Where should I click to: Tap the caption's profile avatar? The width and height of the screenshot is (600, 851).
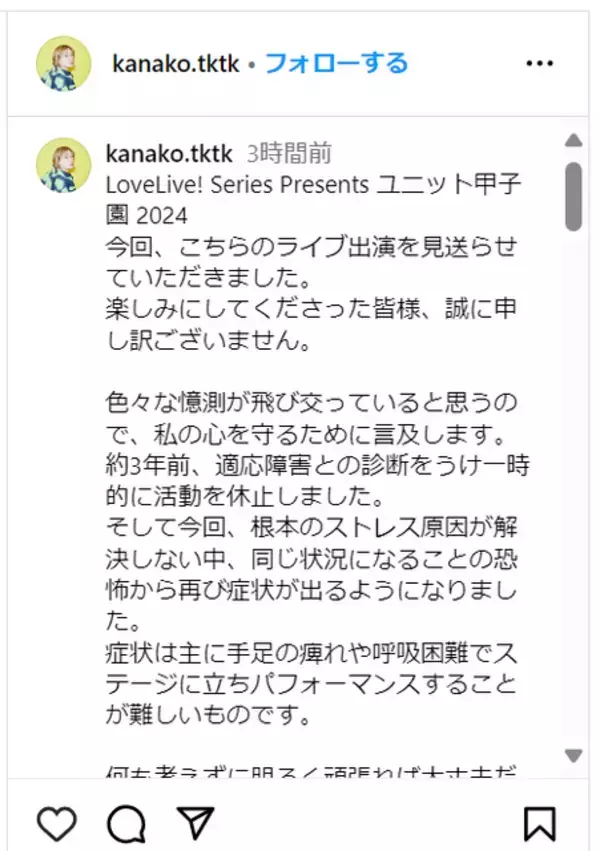[64, 165]
